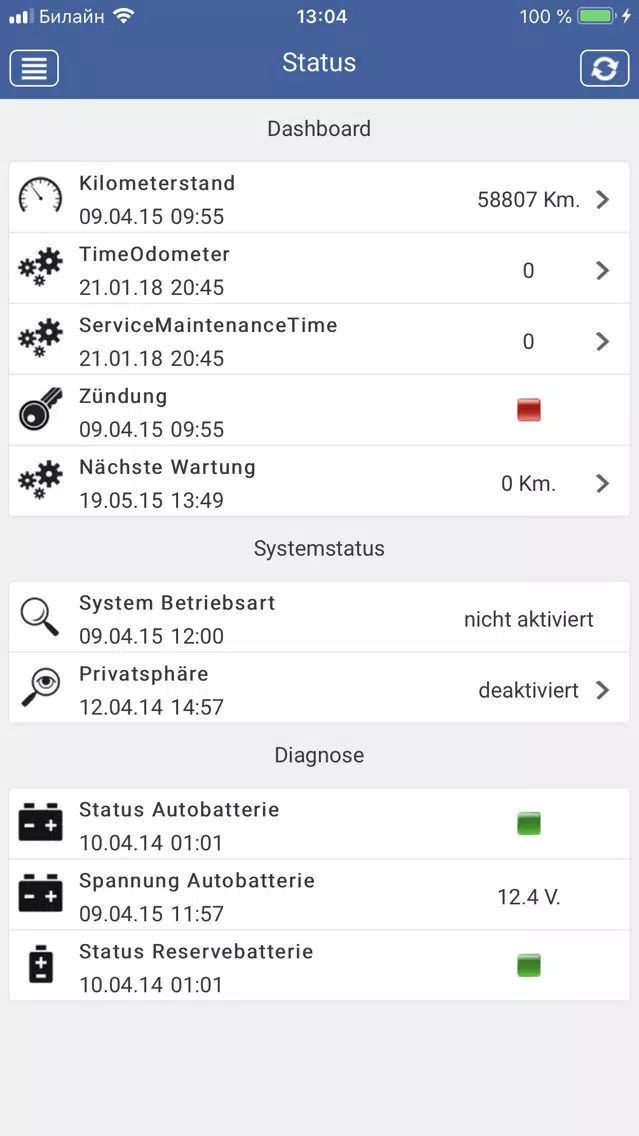Open the Privatsphäre setting
This screenshot has width=639, height=1136.
coord(319,688)
